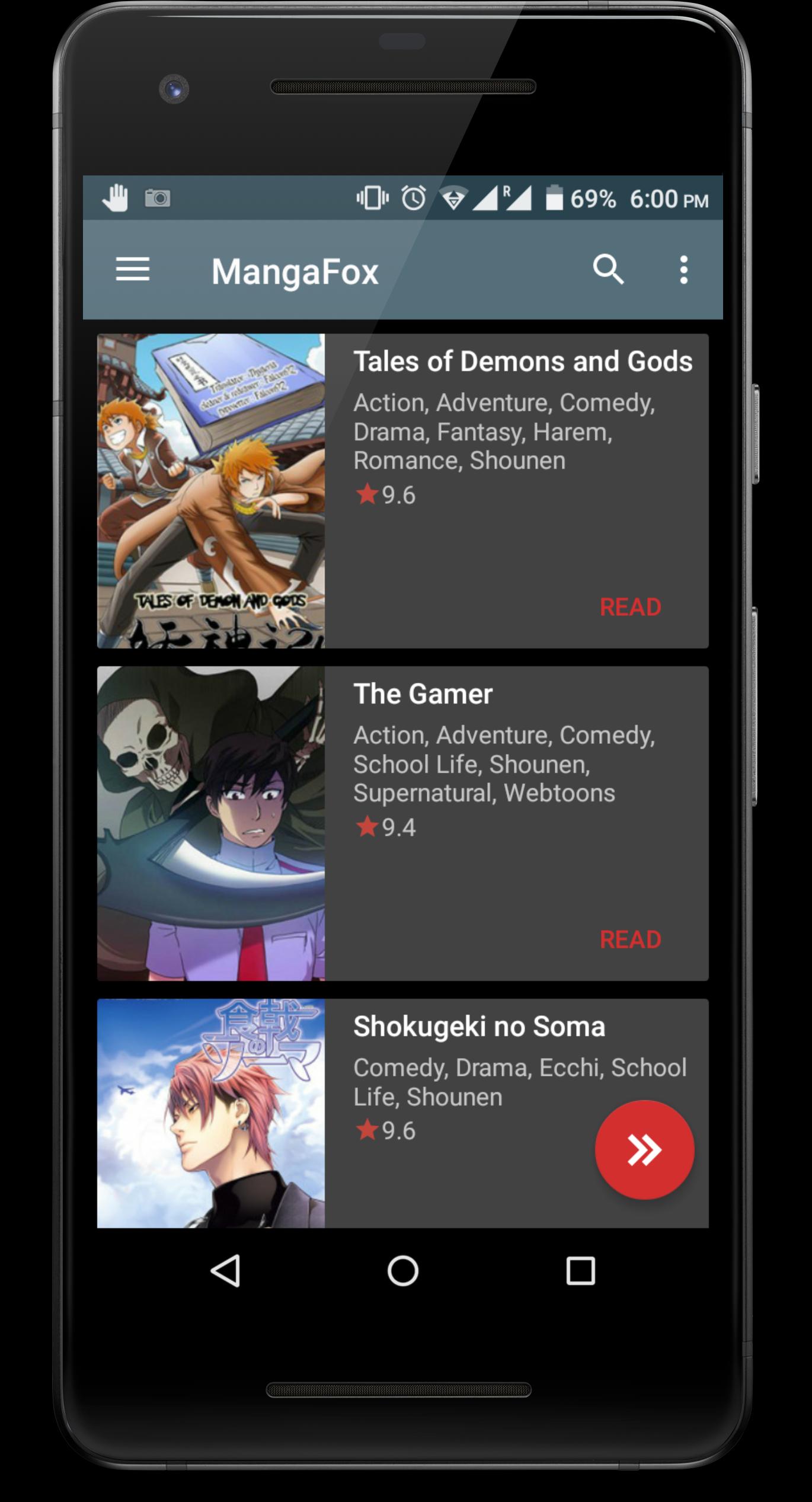Viewport: 812px width, 1502px height.
Task: Open The Gamer cover image
Action: click(211, 823)
